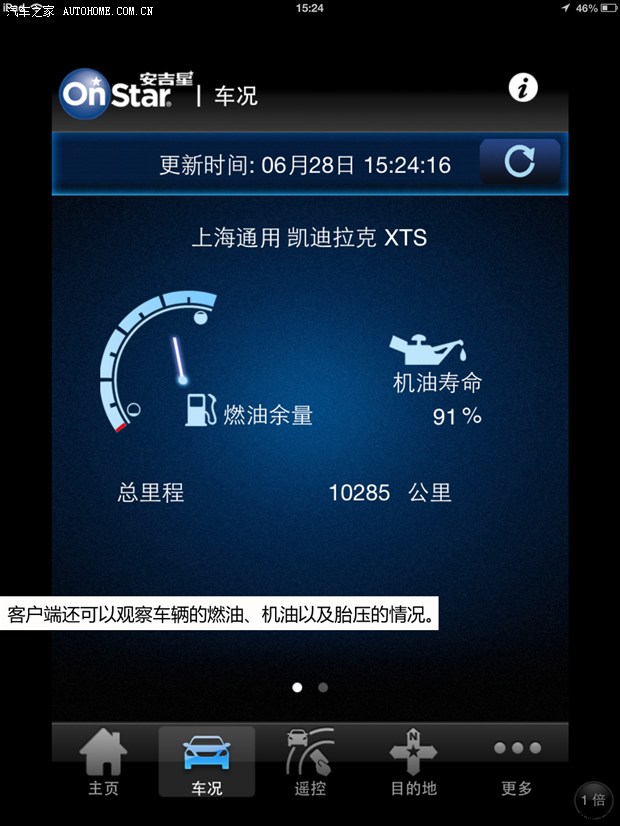The image size is (620, 826).
Task: Open the info icon in the header
Action: click(x=523, y=87)
